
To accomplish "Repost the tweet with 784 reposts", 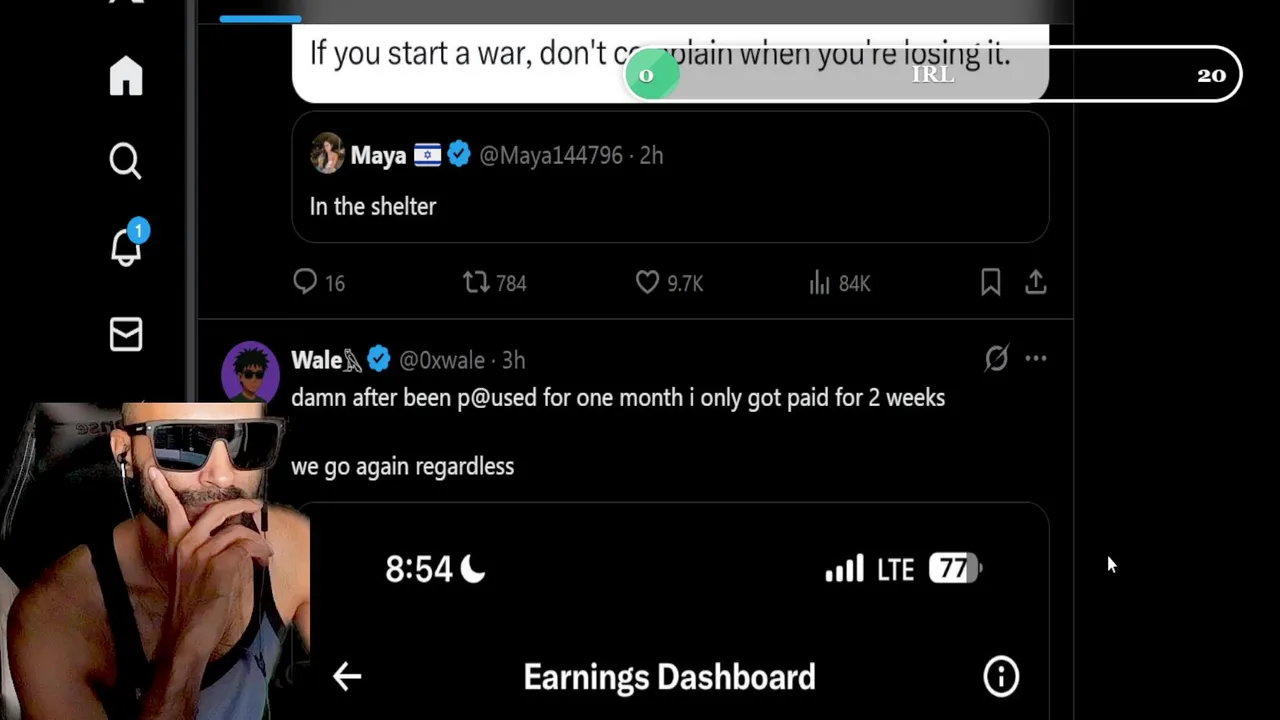I will coord(477,283).
